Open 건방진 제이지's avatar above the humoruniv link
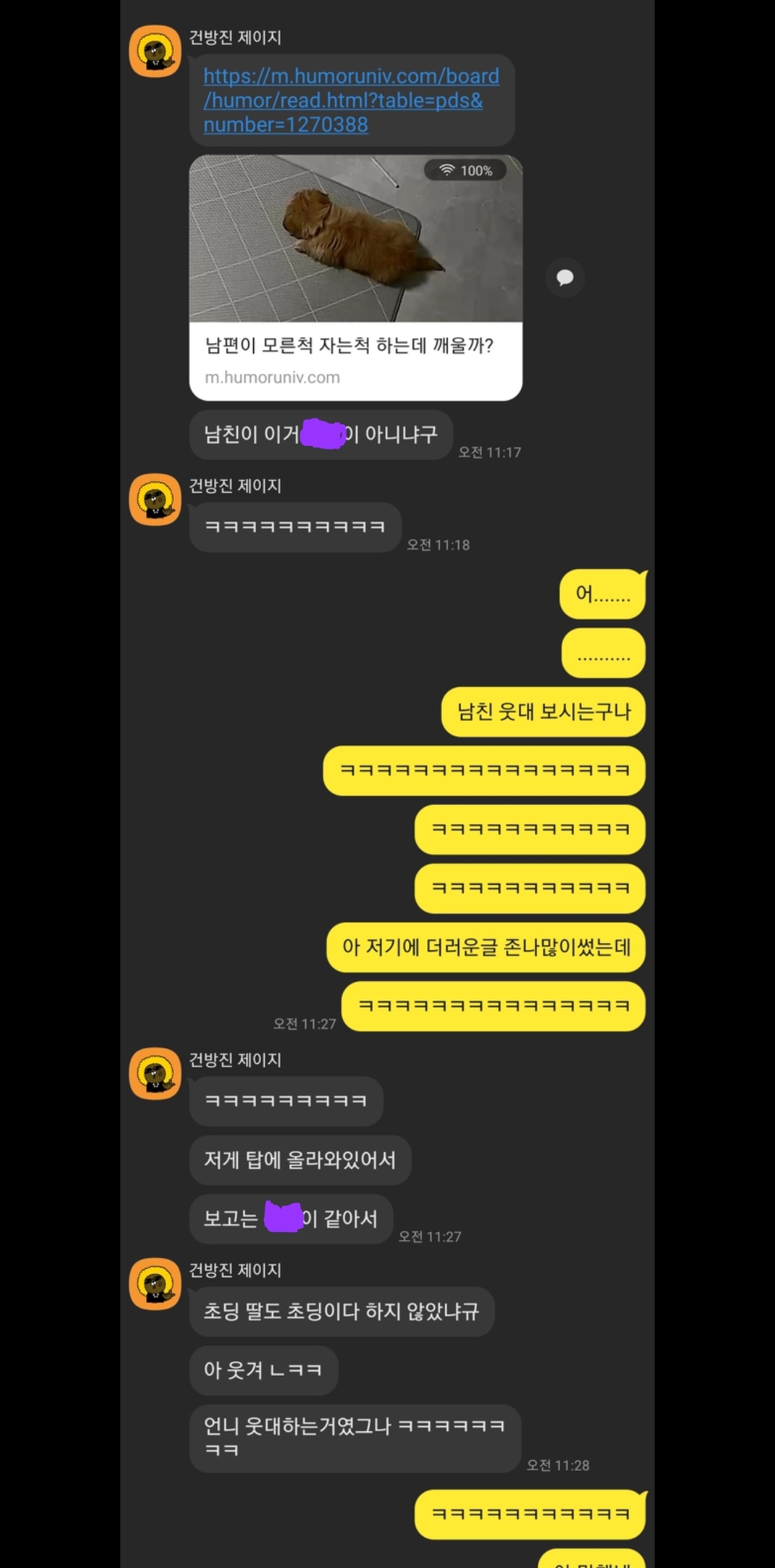 click(155, 51)
